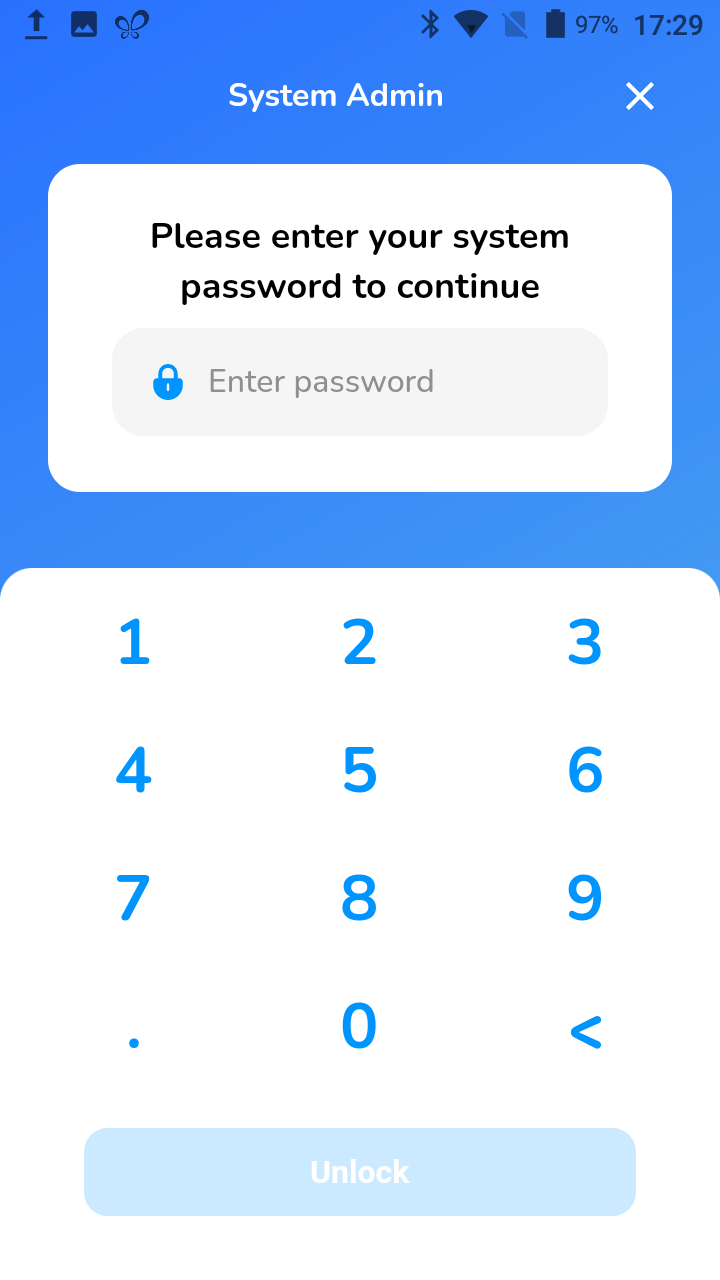This screenshot has height=1280, width=720.
Task: Enter digit 0 on the keypad
Action: [x=359, y=1027]
